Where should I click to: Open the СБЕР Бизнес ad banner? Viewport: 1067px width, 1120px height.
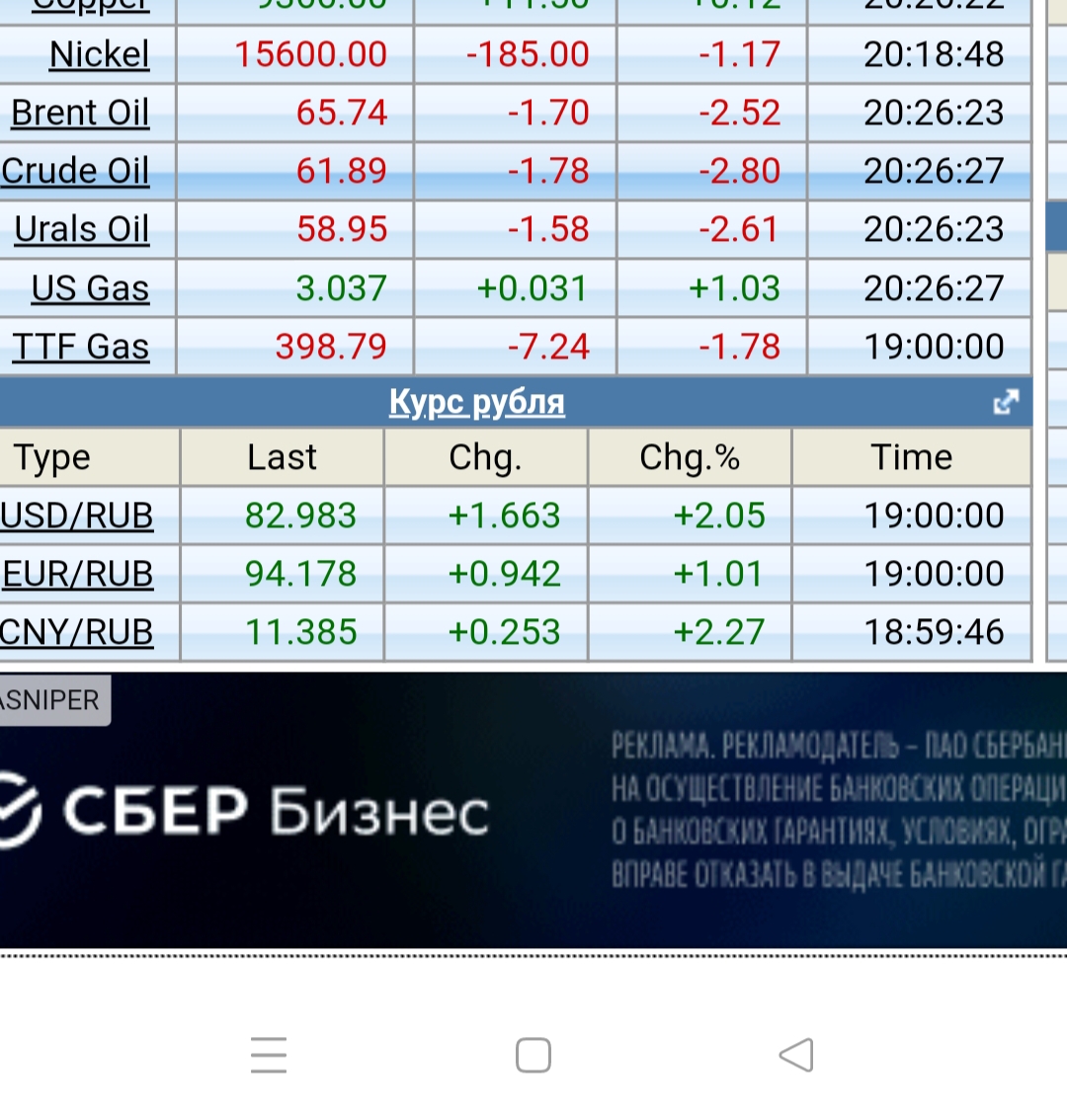pyautogui.click(x=533, y=812)
